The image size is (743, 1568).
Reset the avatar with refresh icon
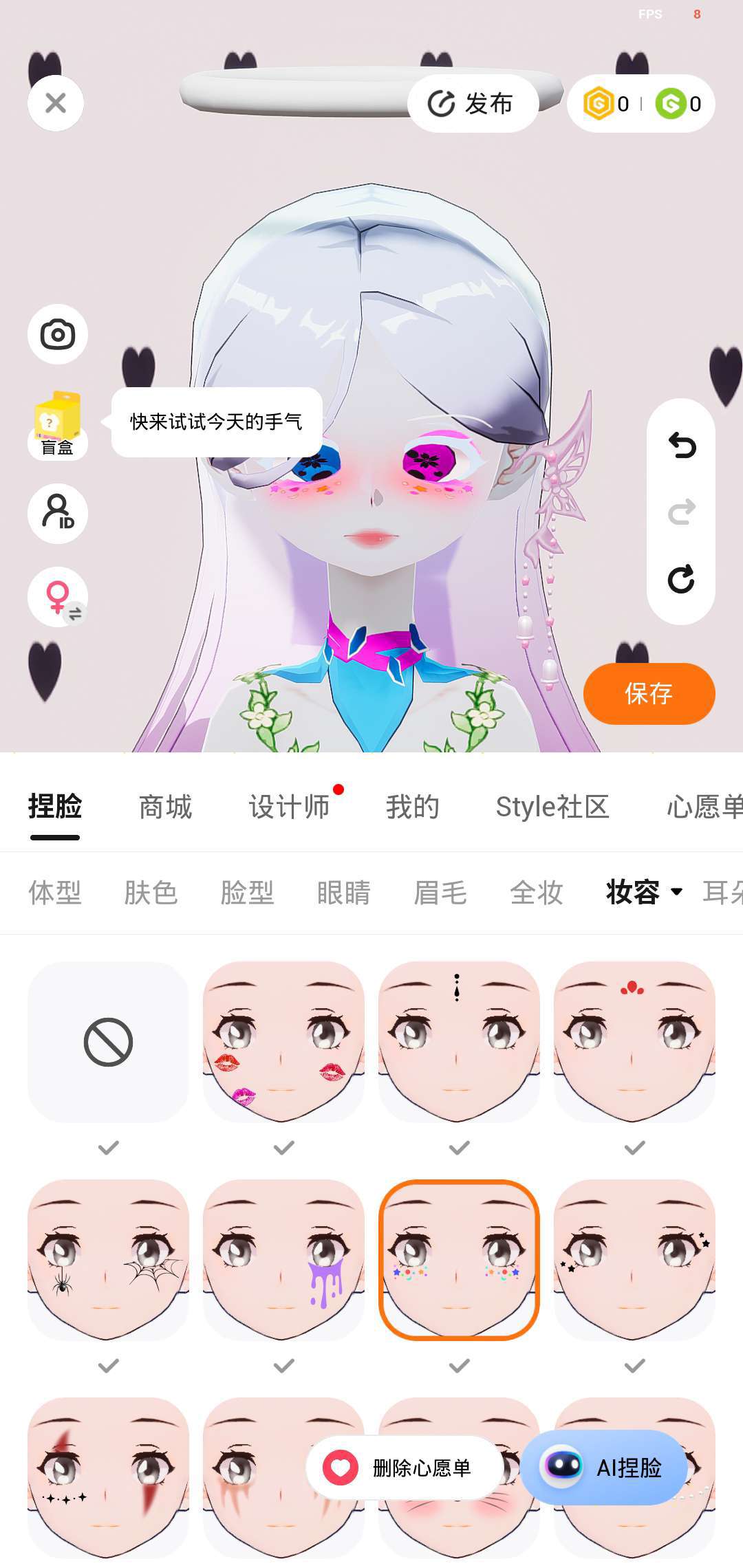coord(681,579)
